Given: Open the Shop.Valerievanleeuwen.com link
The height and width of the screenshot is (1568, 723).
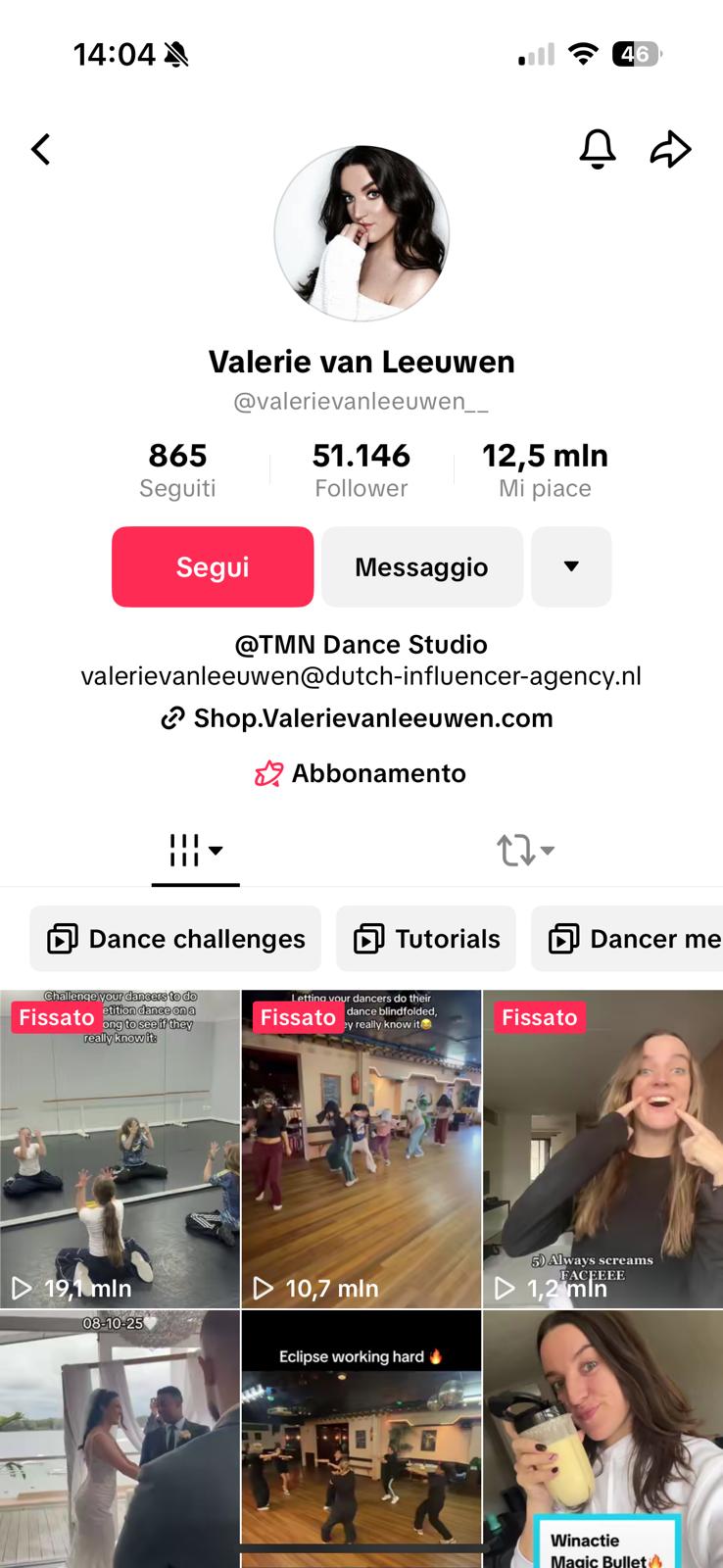Looking at the screenshot, I should click(360, 718).
